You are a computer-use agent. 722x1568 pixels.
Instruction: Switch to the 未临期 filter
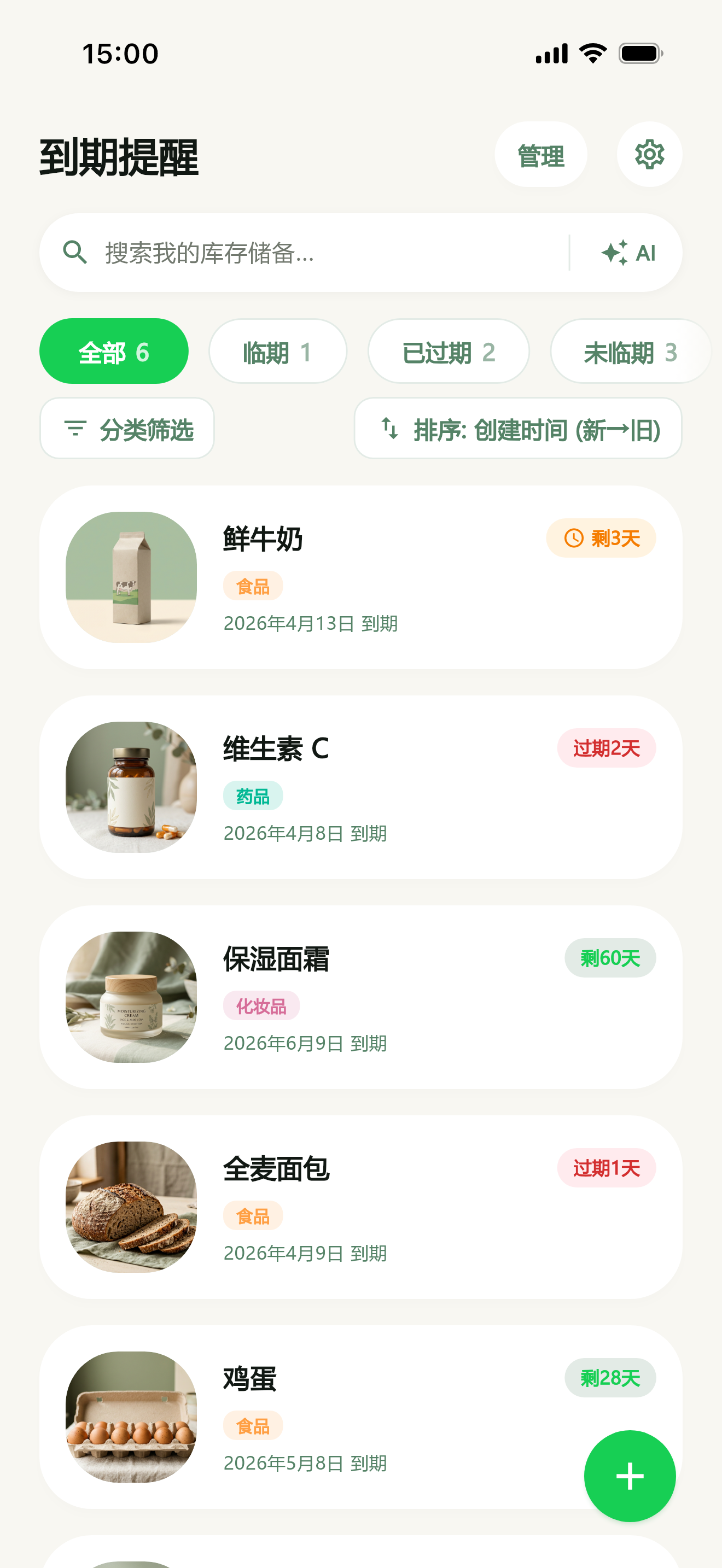630,350
